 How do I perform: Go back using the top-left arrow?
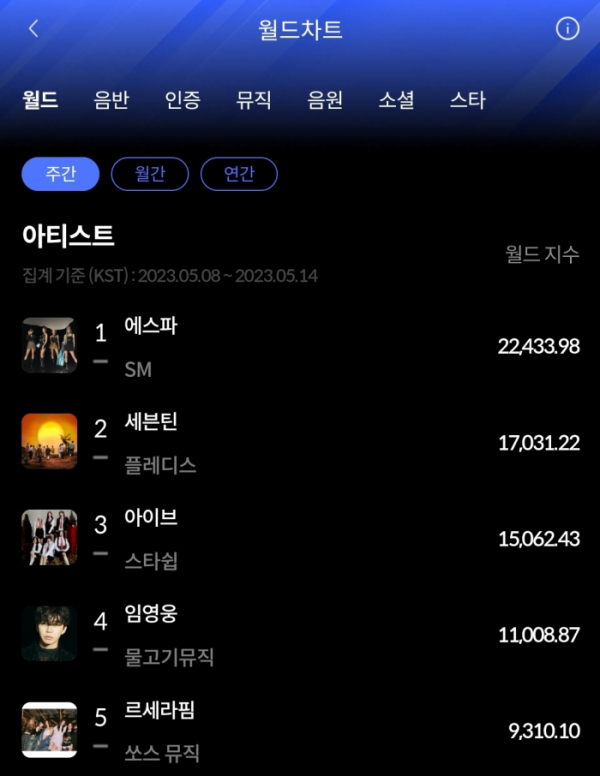pos(33,29)
